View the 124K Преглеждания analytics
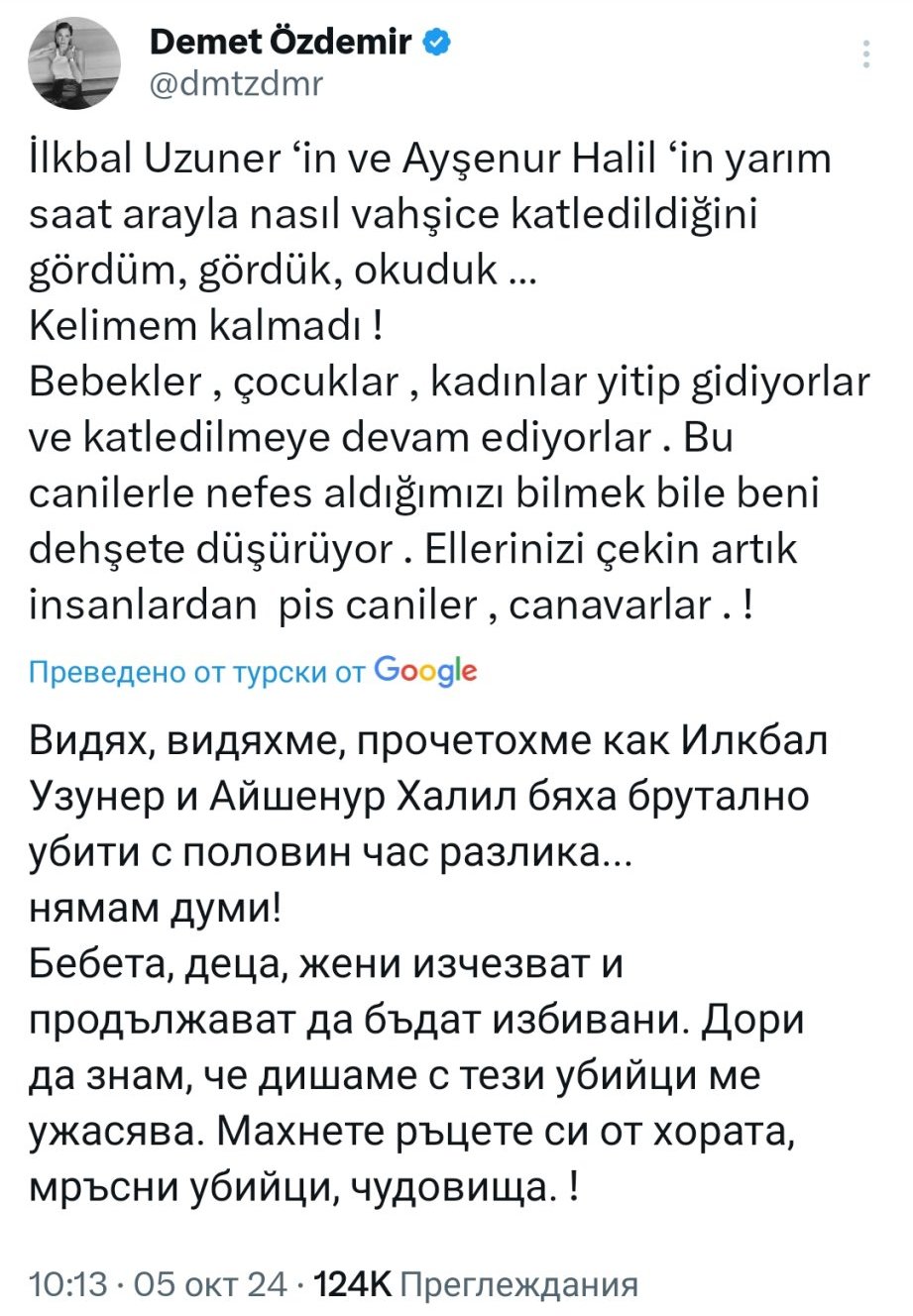913x1316 pixels. 476,1284
